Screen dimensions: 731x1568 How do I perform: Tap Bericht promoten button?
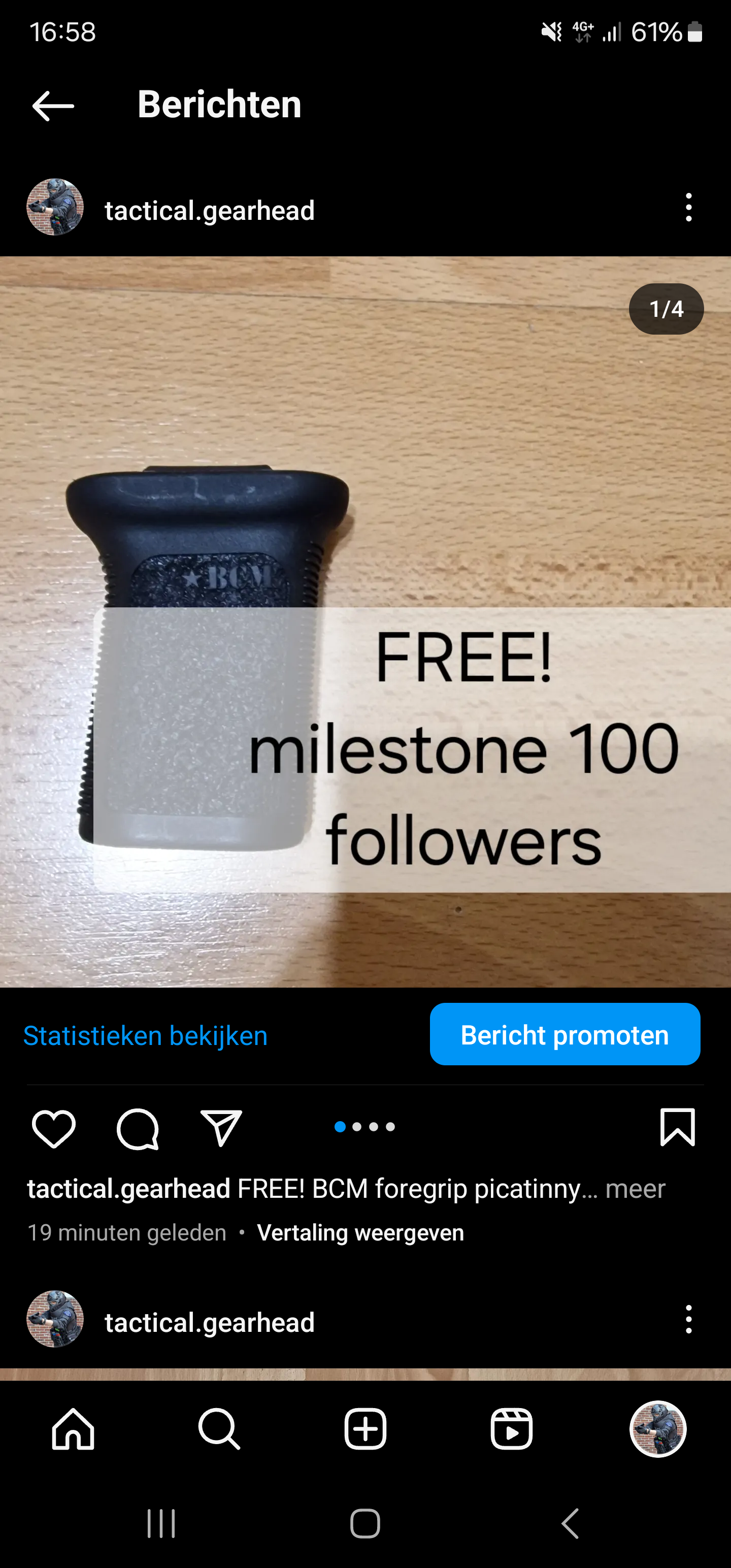565,1035
